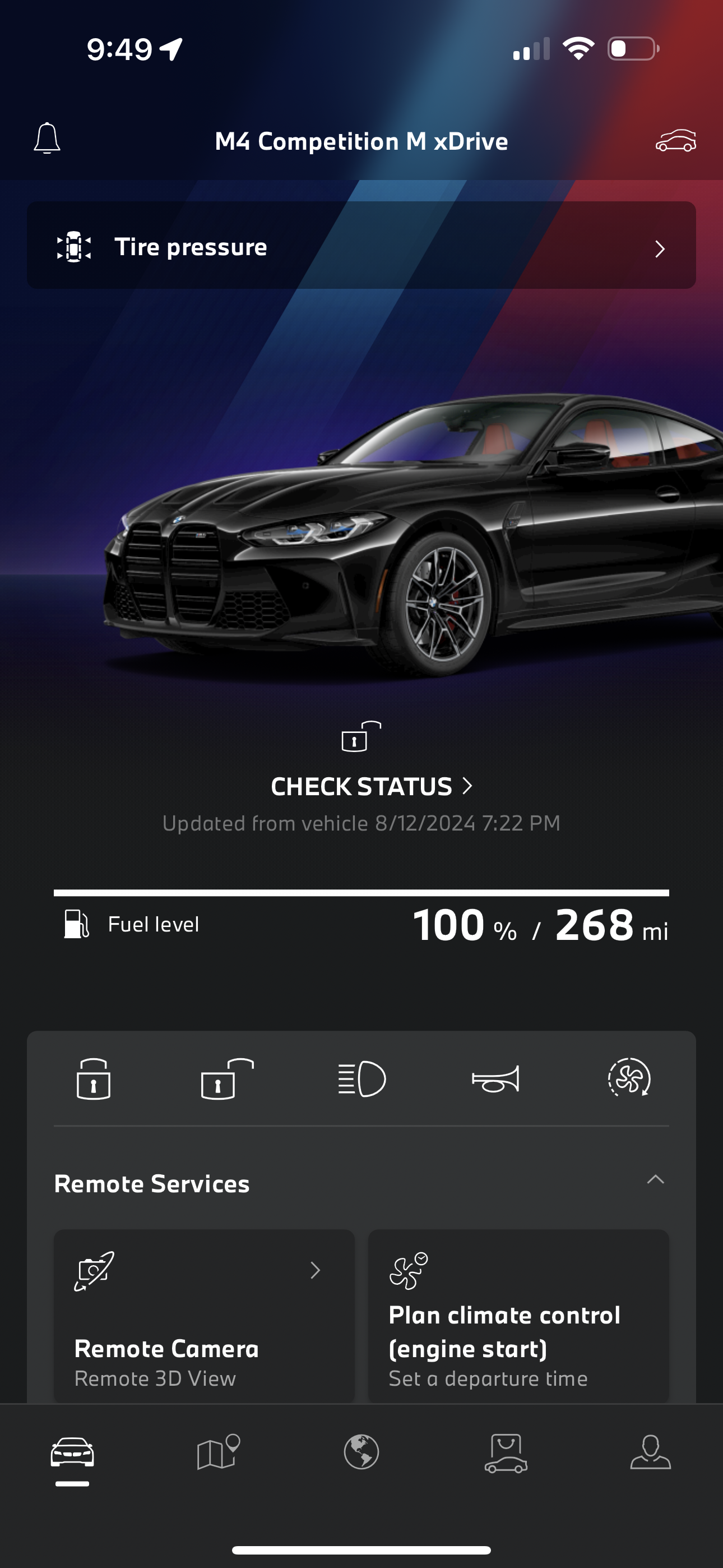723x1568 pixels.
Task: Switch to the globe explore tab
Action: click(361, 1452)
